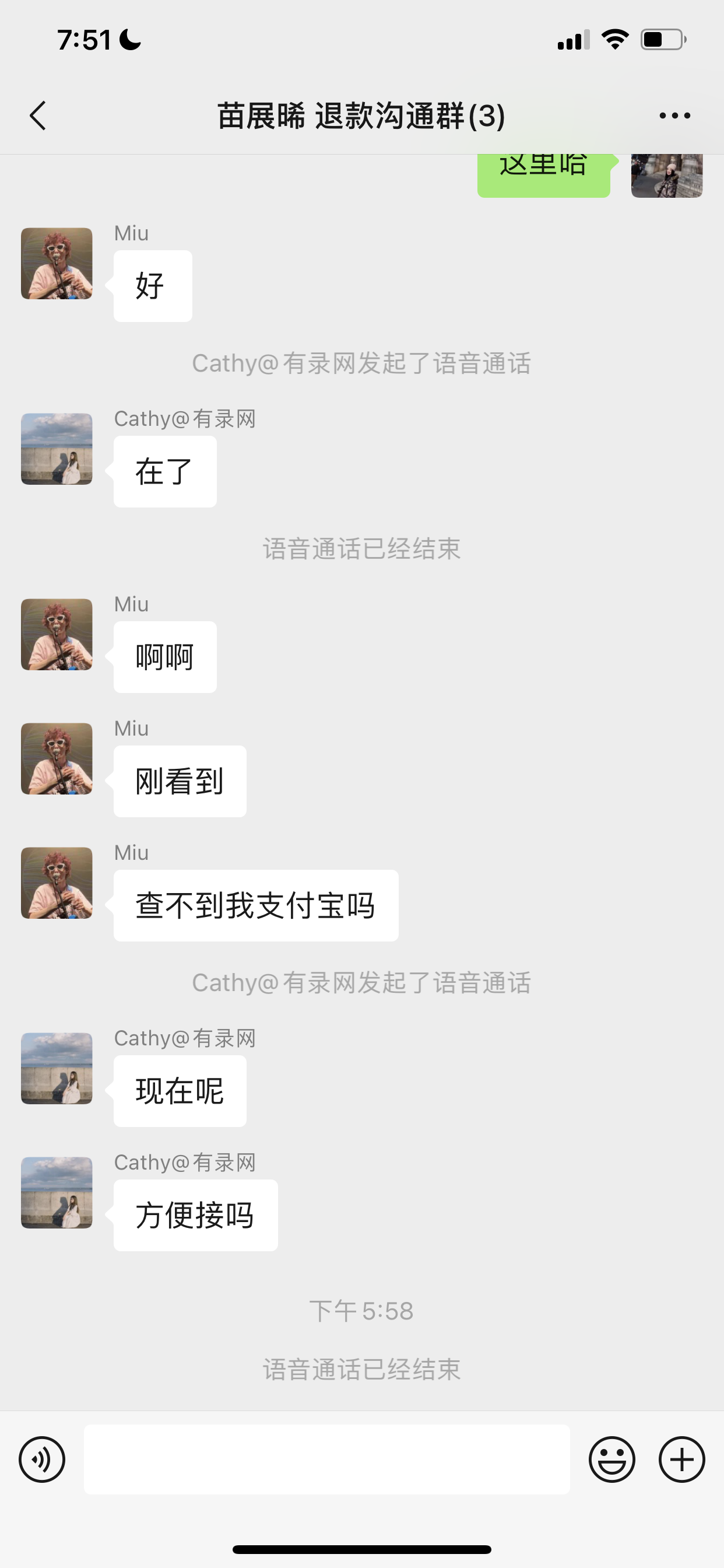Open the emoji sticker panel
The image size is (724, 1568).
[x=611, y=1459]
